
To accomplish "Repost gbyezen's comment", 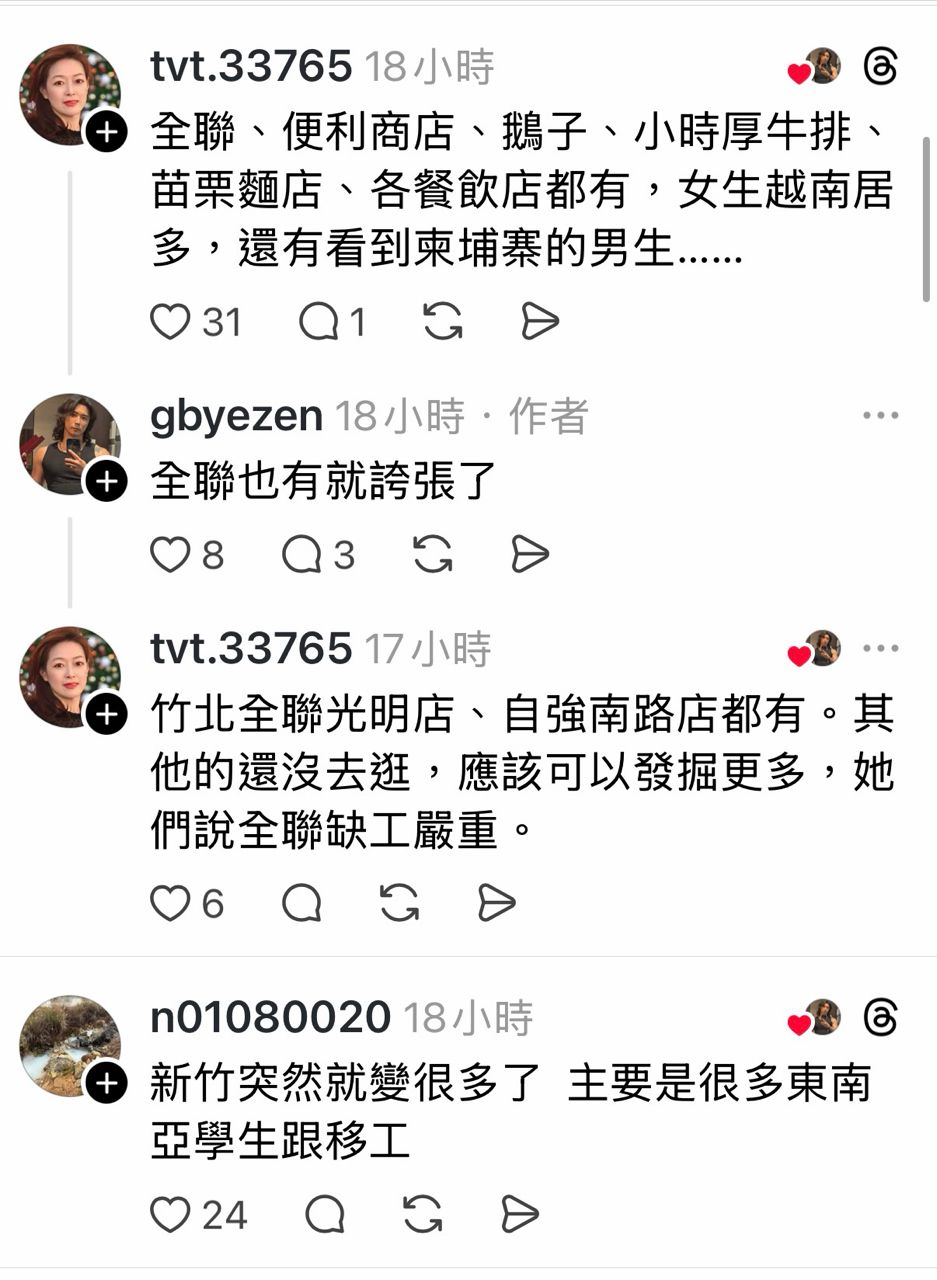I will pyautogui.click(x=432, y=554).
